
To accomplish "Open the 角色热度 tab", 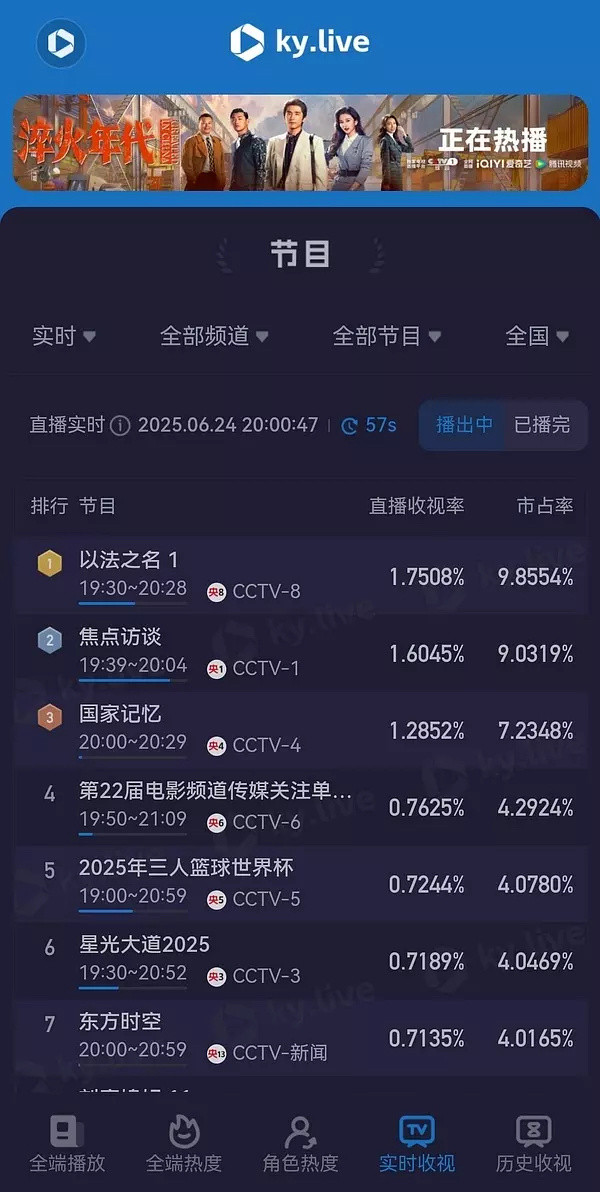I will [300, 1144].
